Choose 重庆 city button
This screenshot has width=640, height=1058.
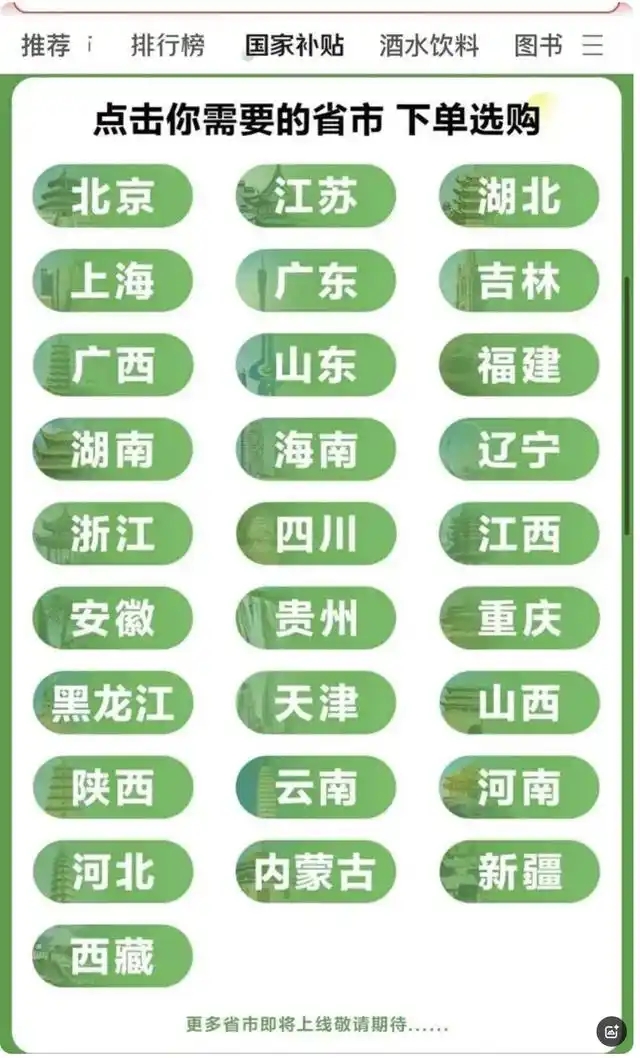pos(519,619)
